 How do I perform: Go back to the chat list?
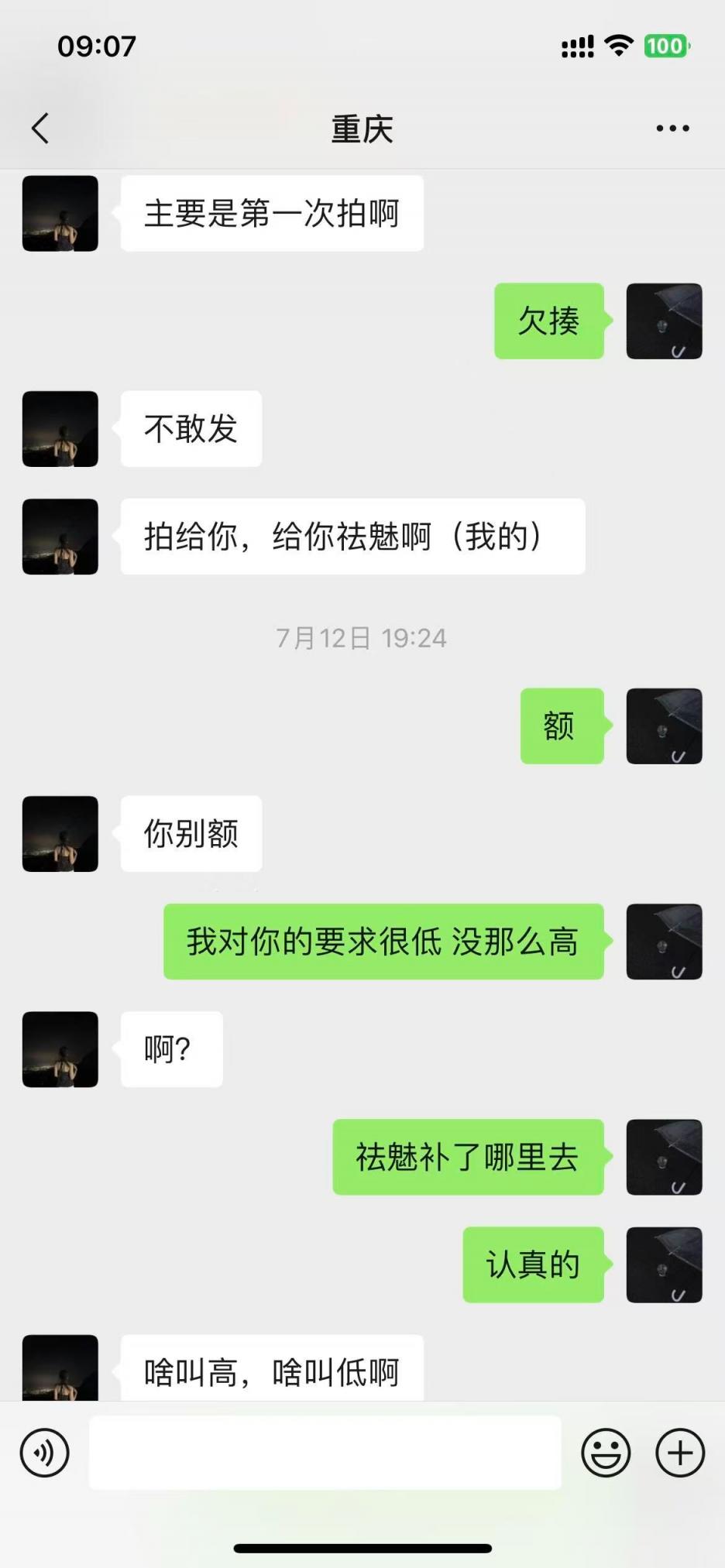click(x=40, y=129)
